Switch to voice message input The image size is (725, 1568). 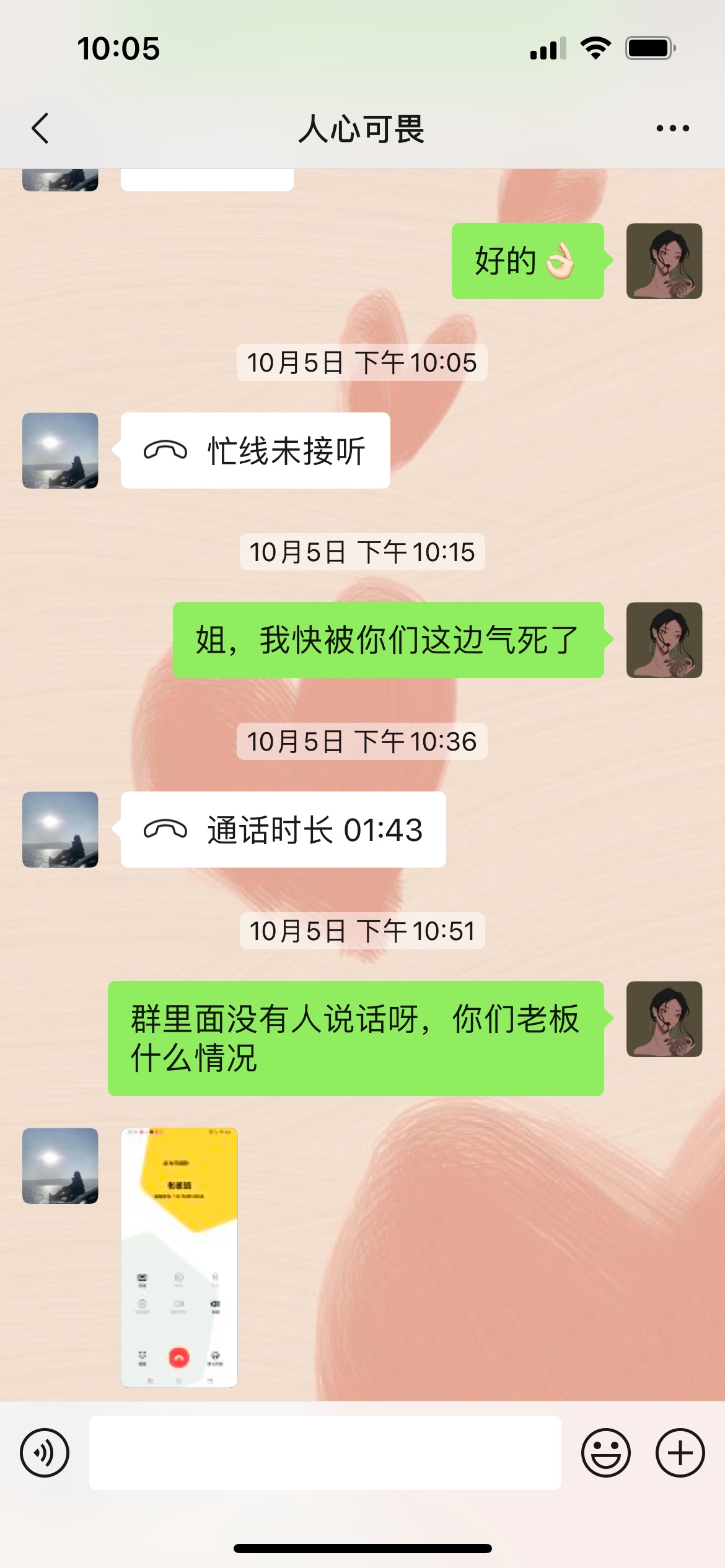pos(45,1452)
